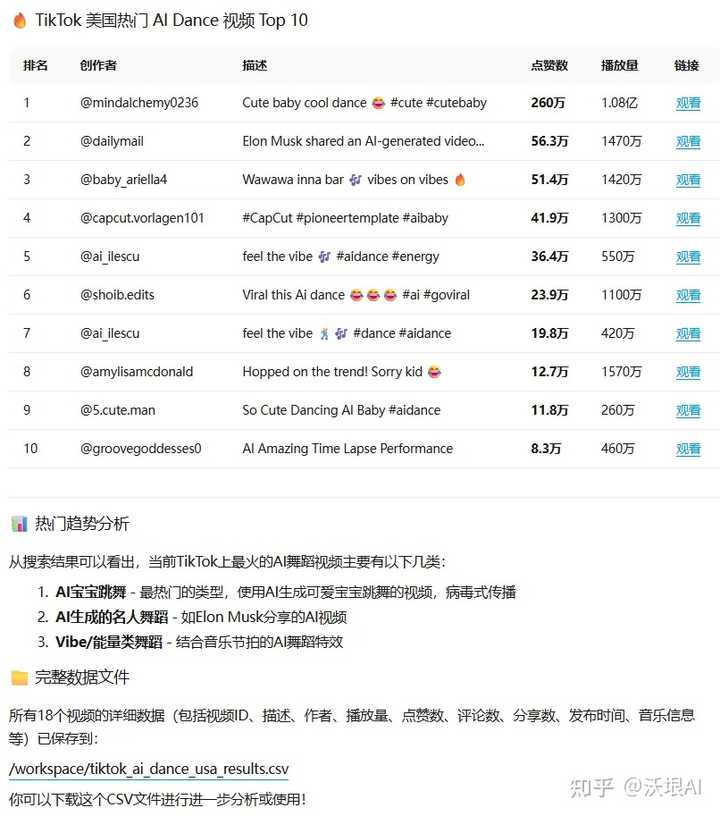Open 观看 for the #aidance #energy video
Viewport: 720px width, 816px height.
click(688, 257)
